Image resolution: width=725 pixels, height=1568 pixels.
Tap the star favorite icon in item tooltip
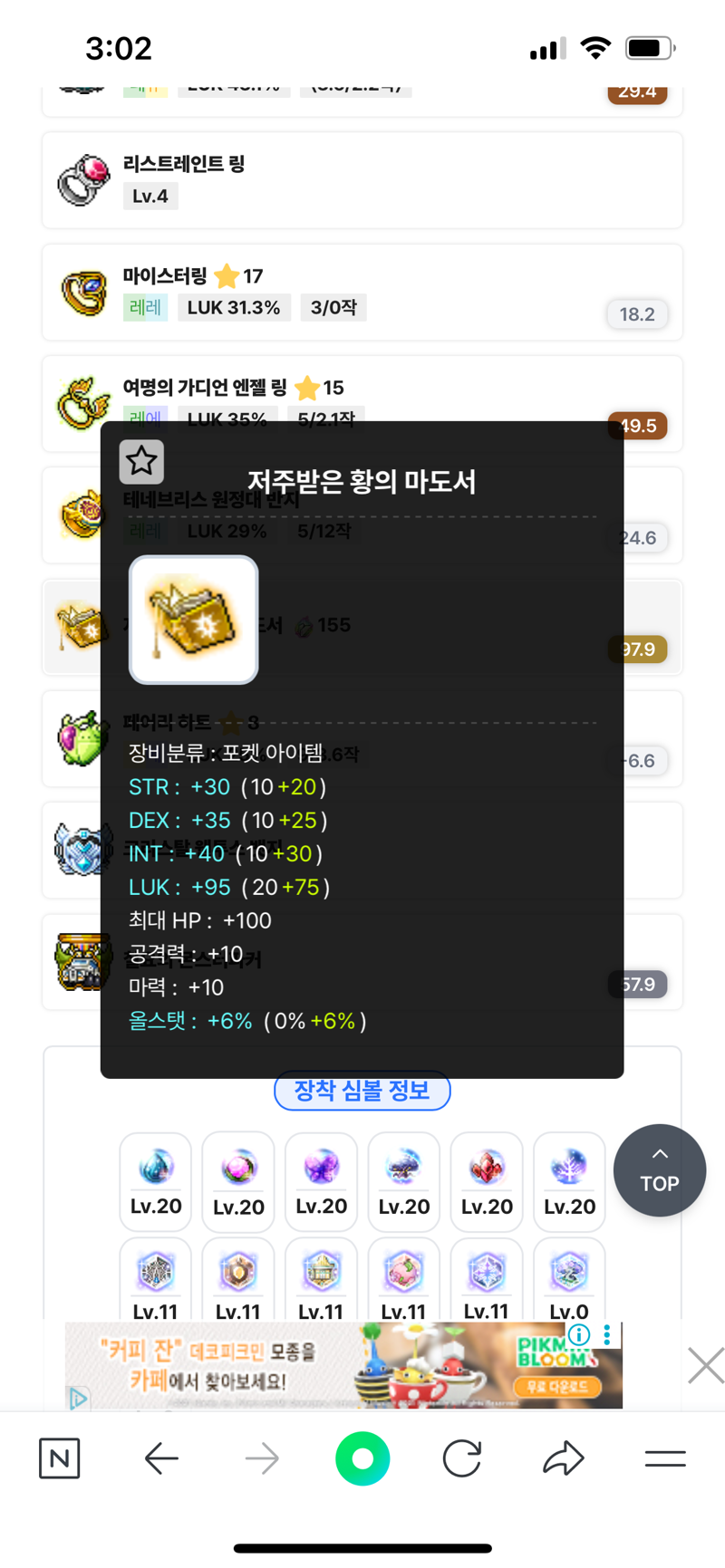click(x=141, y=462)
